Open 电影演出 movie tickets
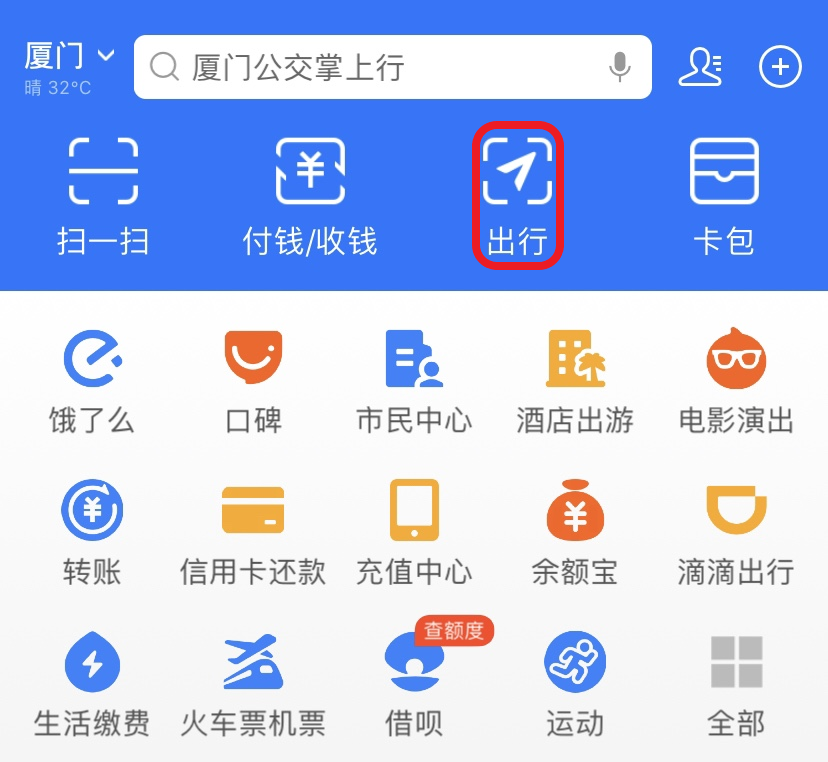 click(x=736, y=380)
